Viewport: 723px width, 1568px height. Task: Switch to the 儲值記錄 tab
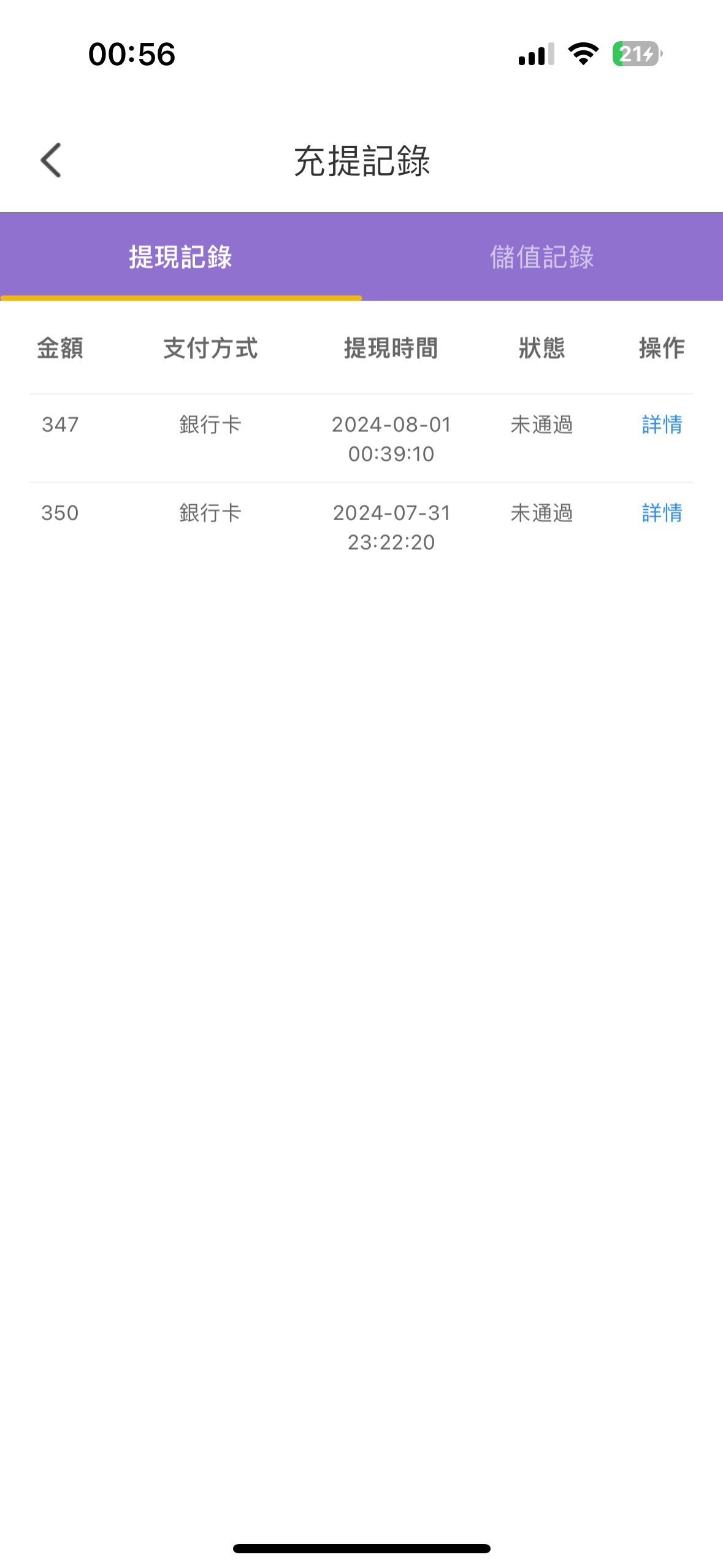tap(542, 257)
